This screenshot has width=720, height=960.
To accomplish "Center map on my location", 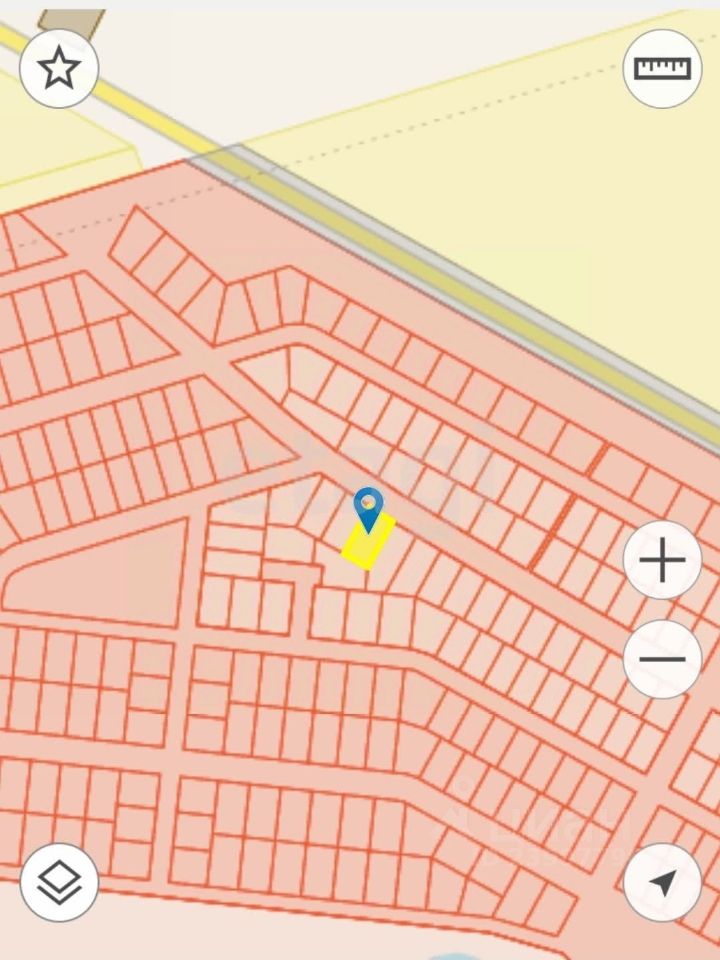I will [662, 882].
